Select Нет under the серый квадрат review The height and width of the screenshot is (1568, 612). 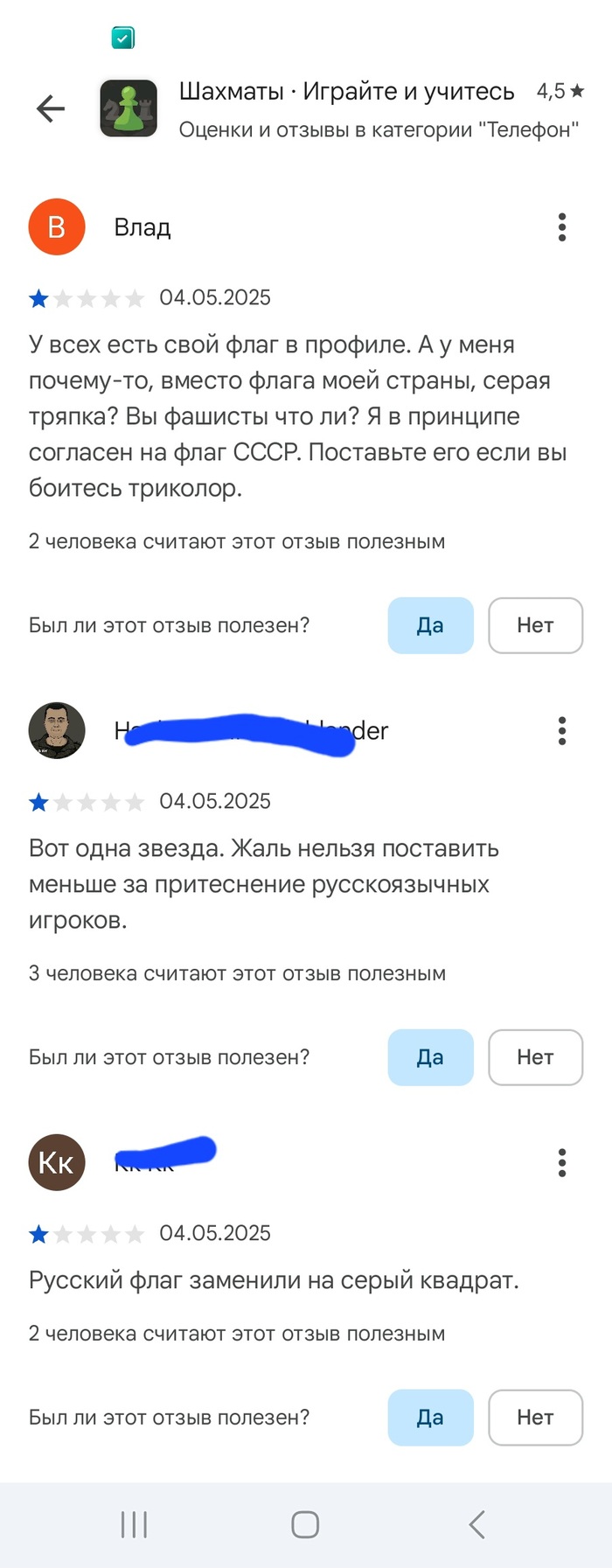point(535,1418)
